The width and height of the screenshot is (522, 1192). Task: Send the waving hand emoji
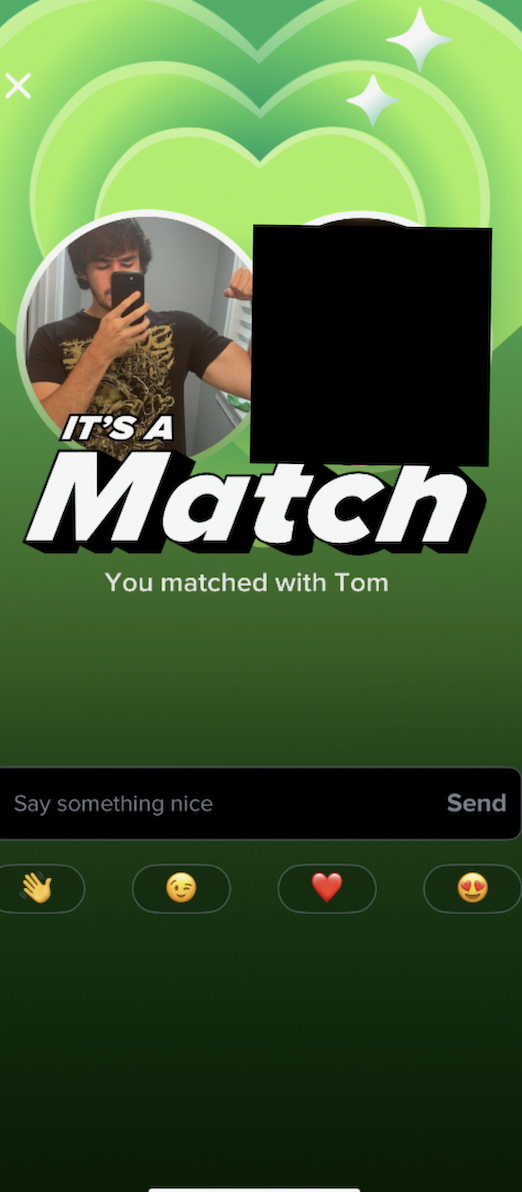36,888
